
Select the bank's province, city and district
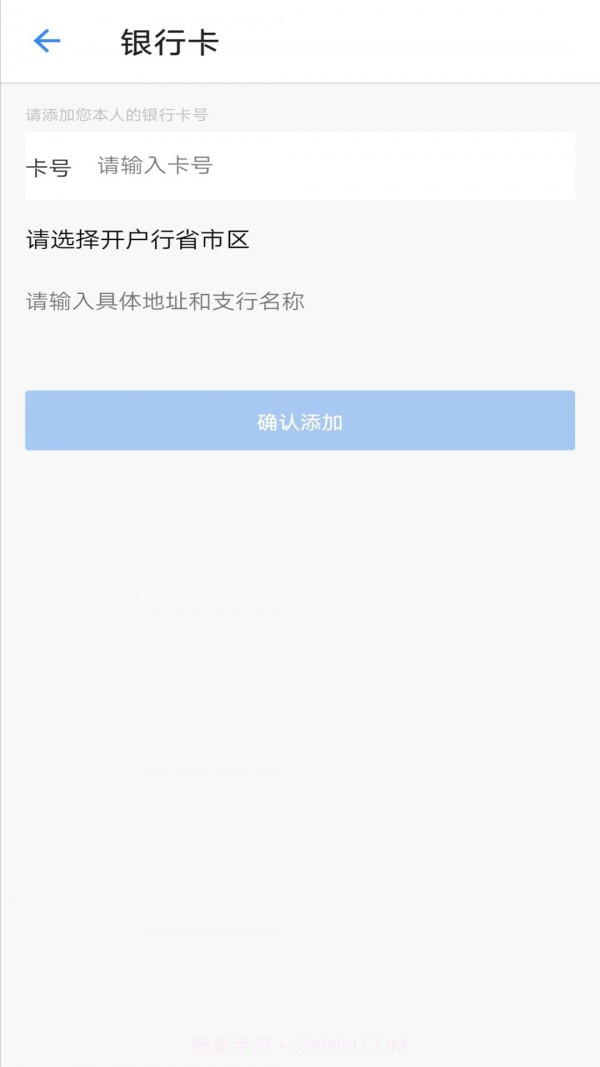click(138, 240)
